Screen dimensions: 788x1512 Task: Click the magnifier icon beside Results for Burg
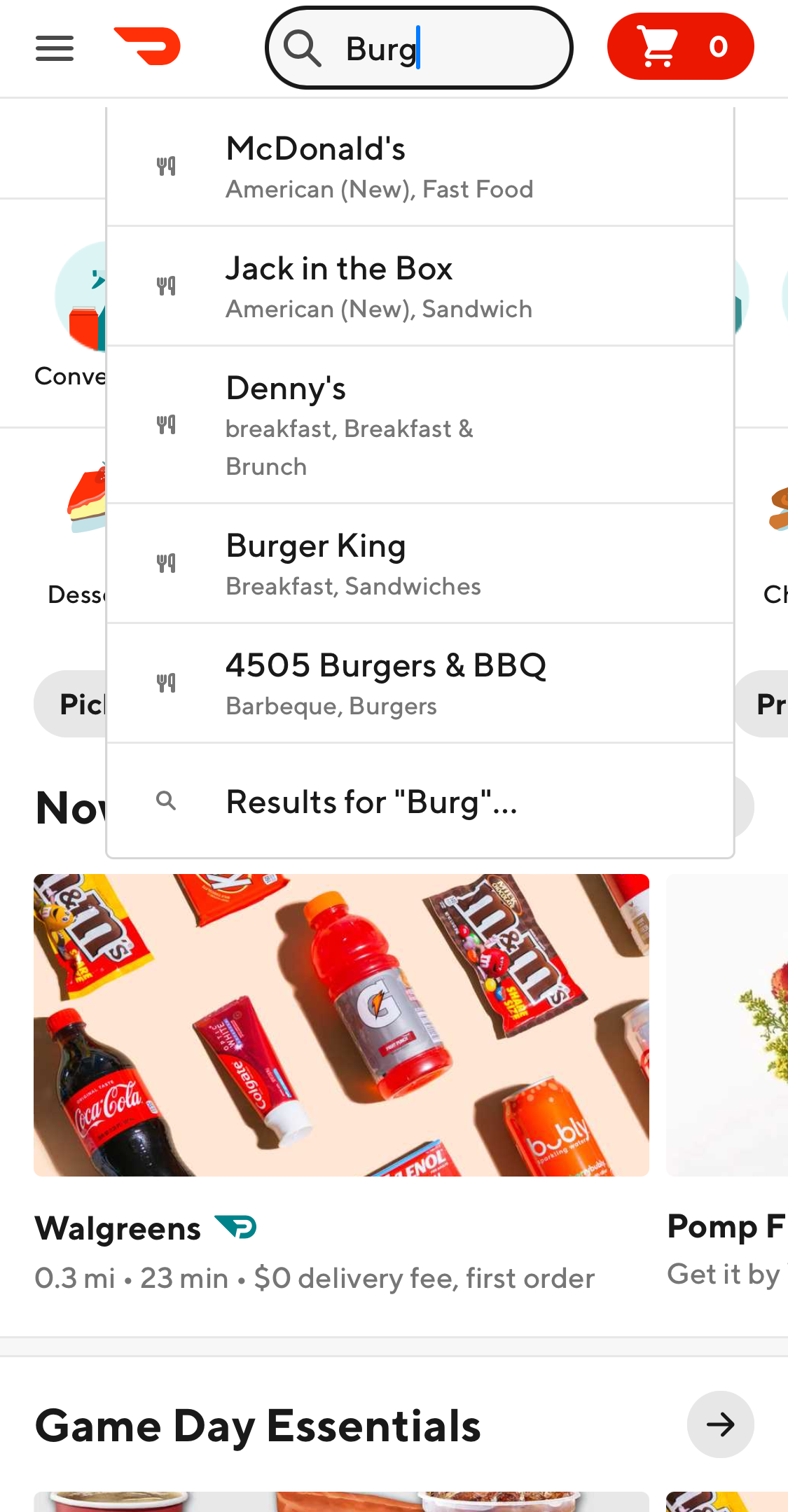(166, 800)
